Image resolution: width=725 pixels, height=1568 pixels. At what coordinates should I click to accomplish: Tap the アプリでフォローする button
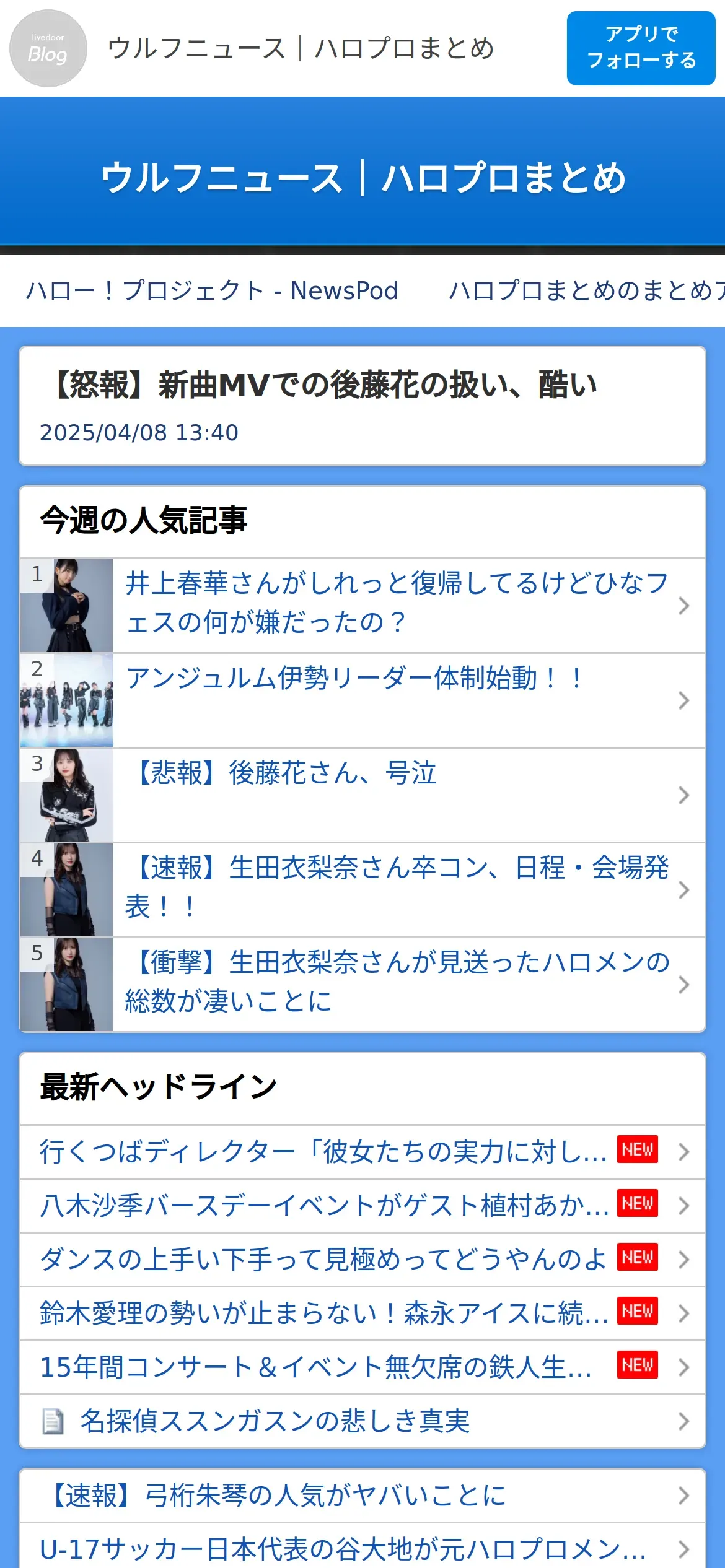[641, 48]
